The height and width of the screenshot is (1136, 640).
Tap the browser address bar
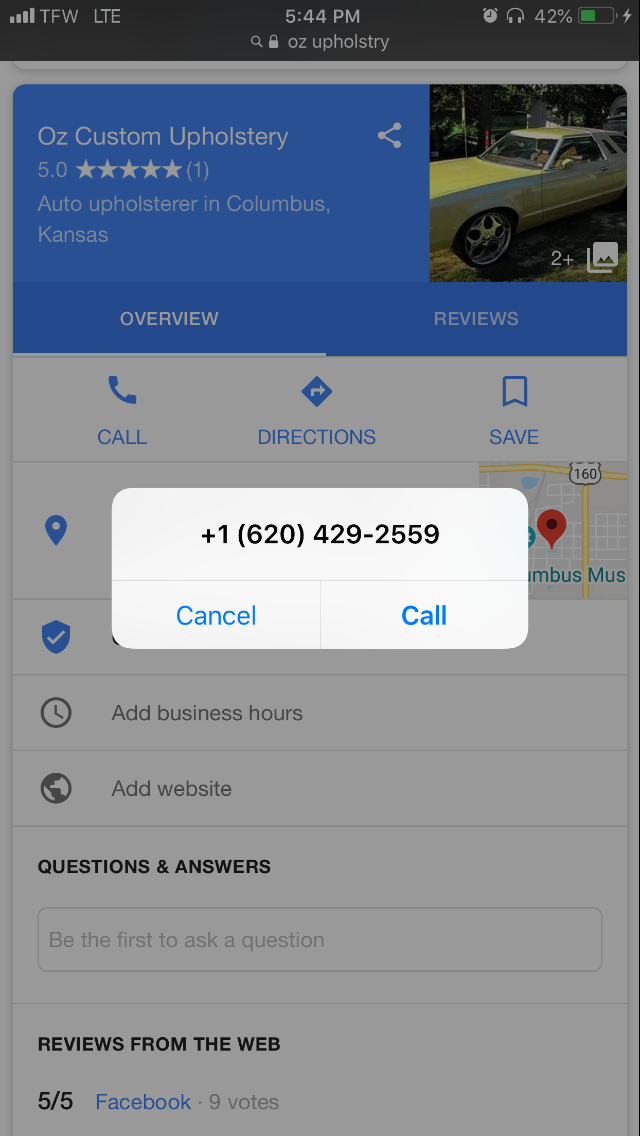coord(320,42)
